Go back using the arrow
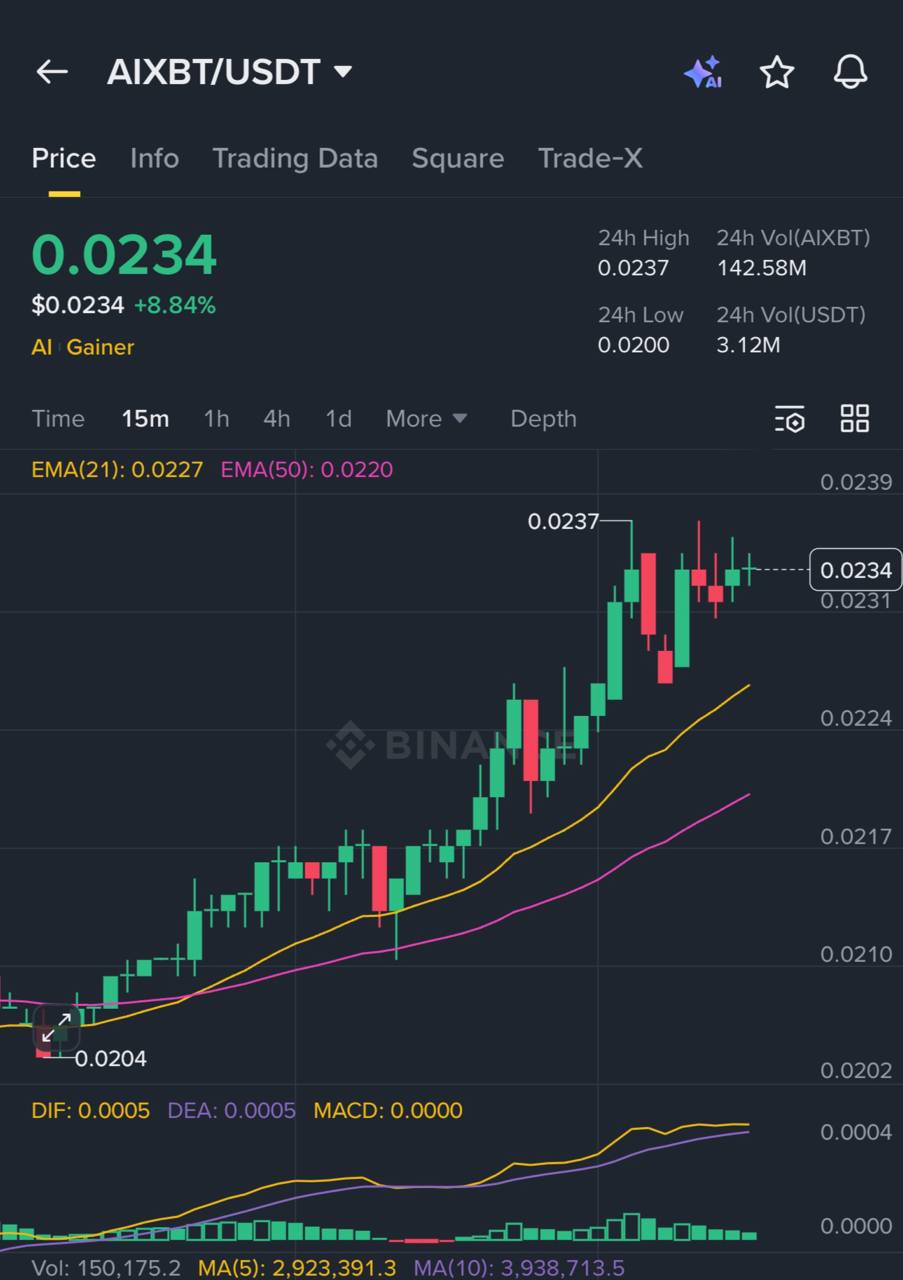Image resolution: width=903 pixels, height=1280 pixels. click(51, 72)
